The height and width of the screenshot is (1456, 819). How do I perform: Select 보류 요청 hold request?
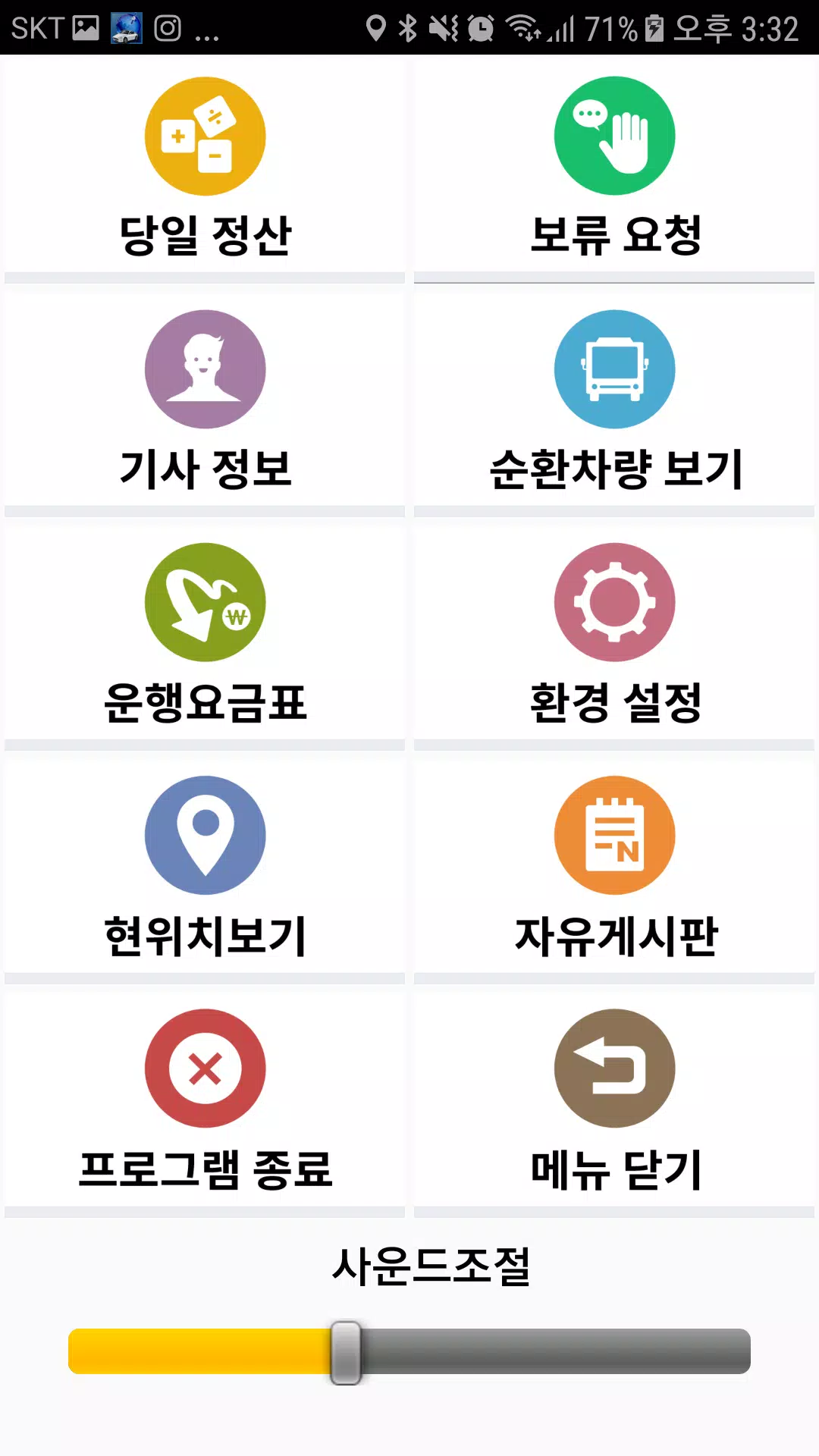614,167
